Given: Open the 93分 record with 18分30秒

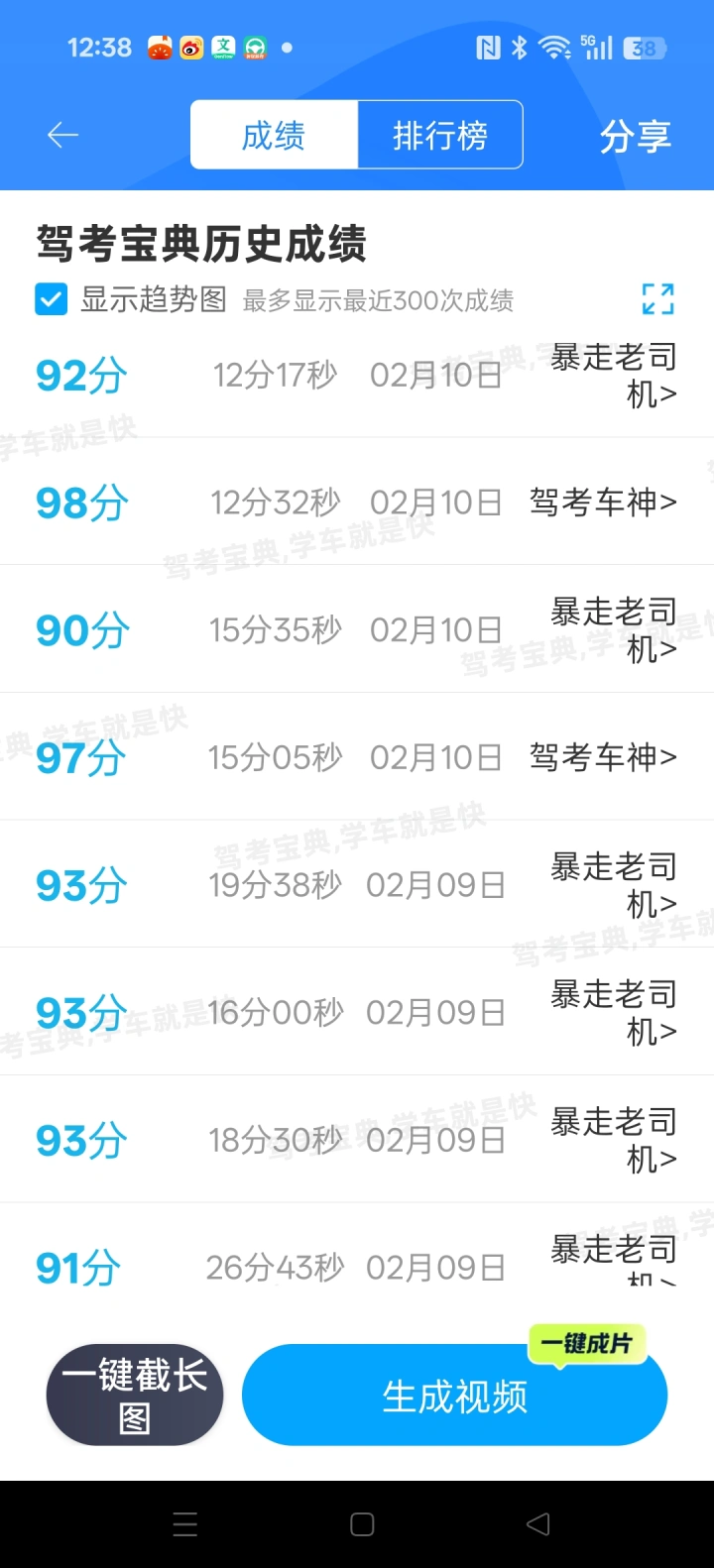Looking at the screenshot, I should coord(357,1140).
